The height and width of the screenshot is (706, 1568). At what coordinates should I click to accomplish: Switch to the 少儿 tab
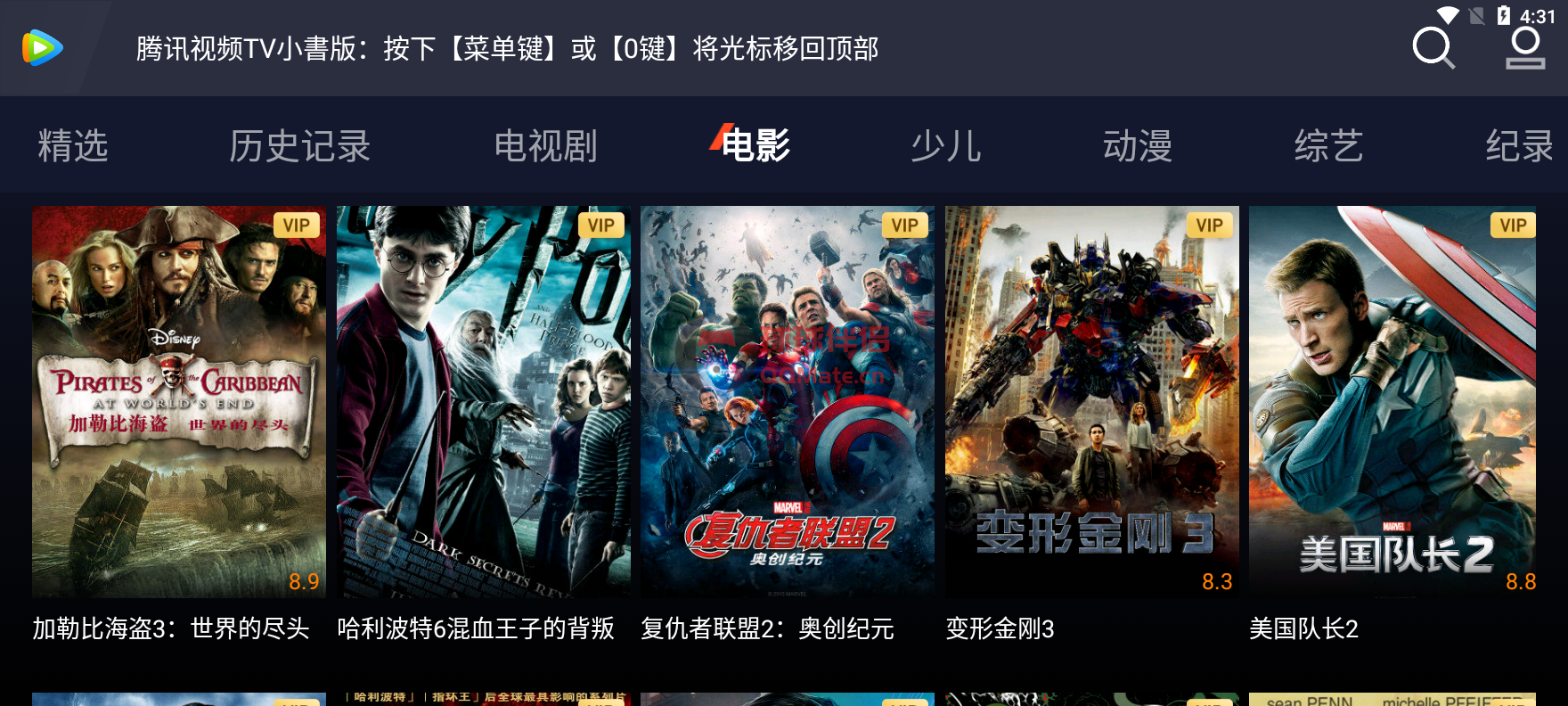point(946,146)
